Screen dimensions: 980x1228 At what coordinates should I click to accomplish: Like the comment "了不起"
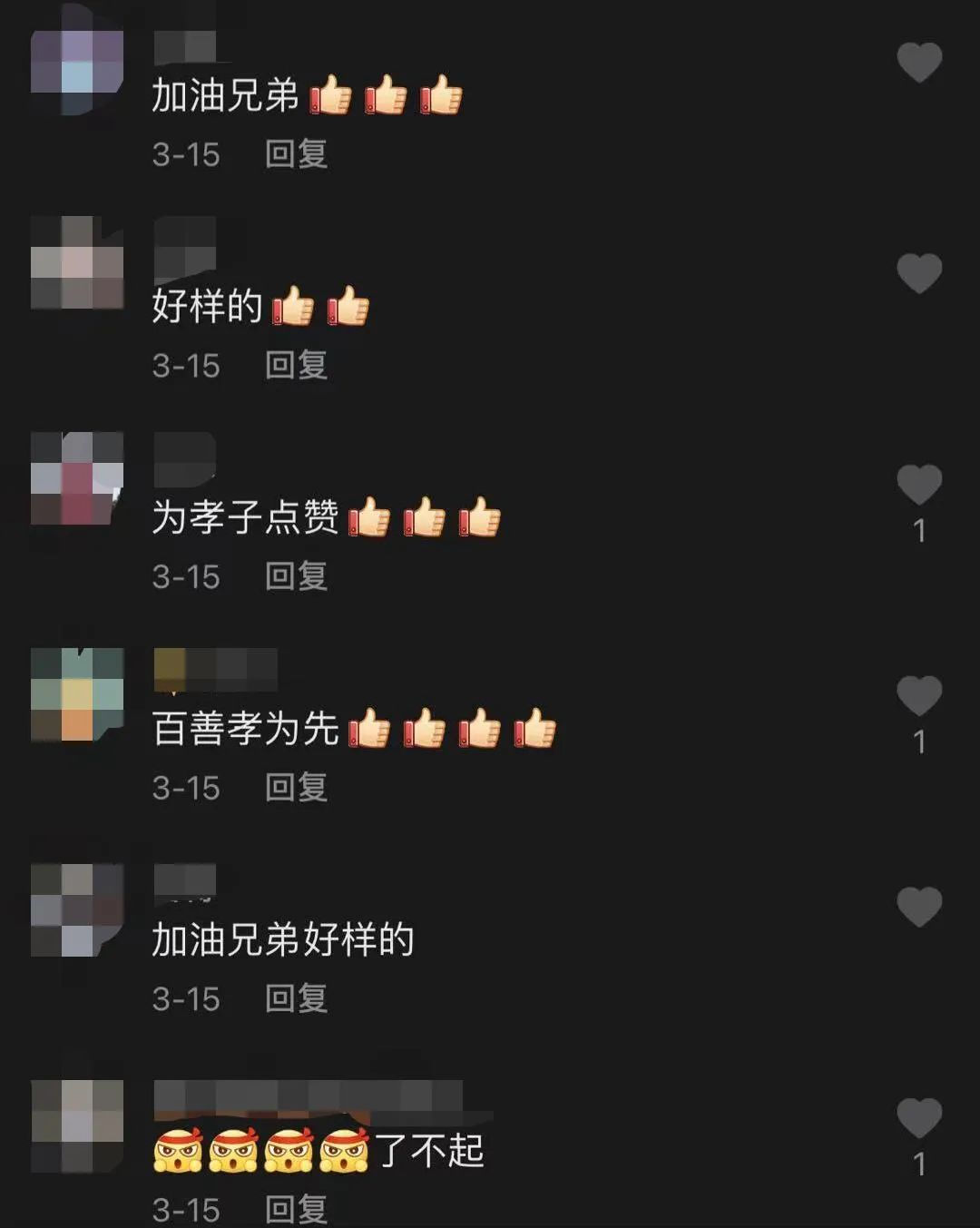[x=919, y=1117]
